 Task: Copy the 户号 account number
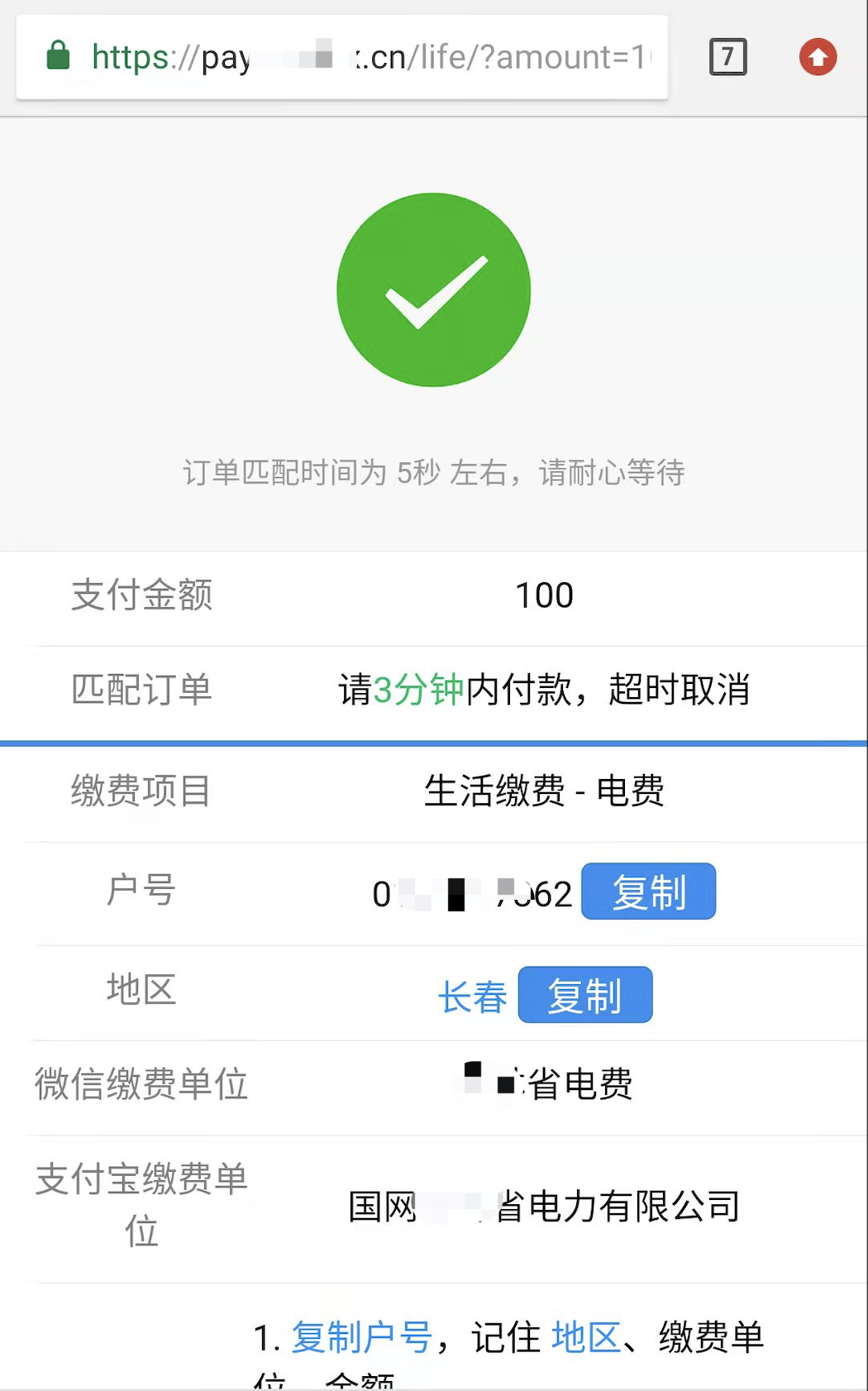pos(649,891)
